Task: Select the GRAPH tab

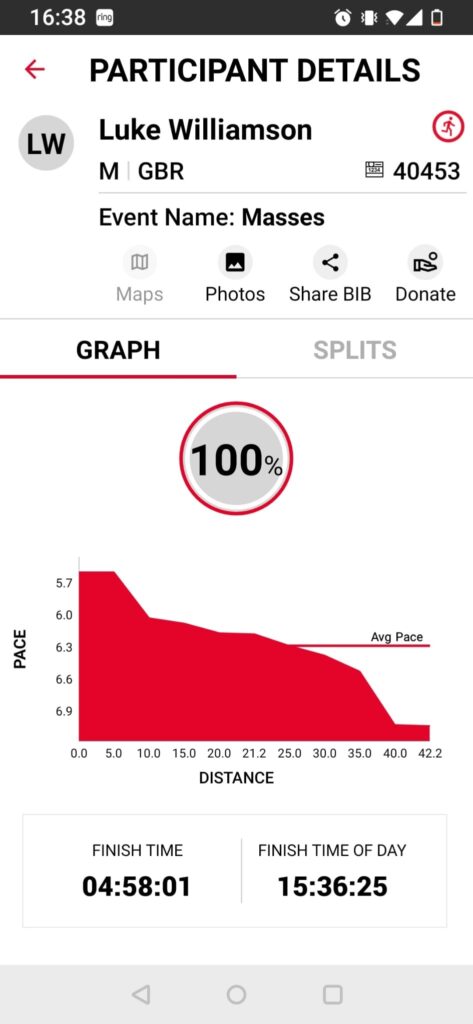Action: 118,350
